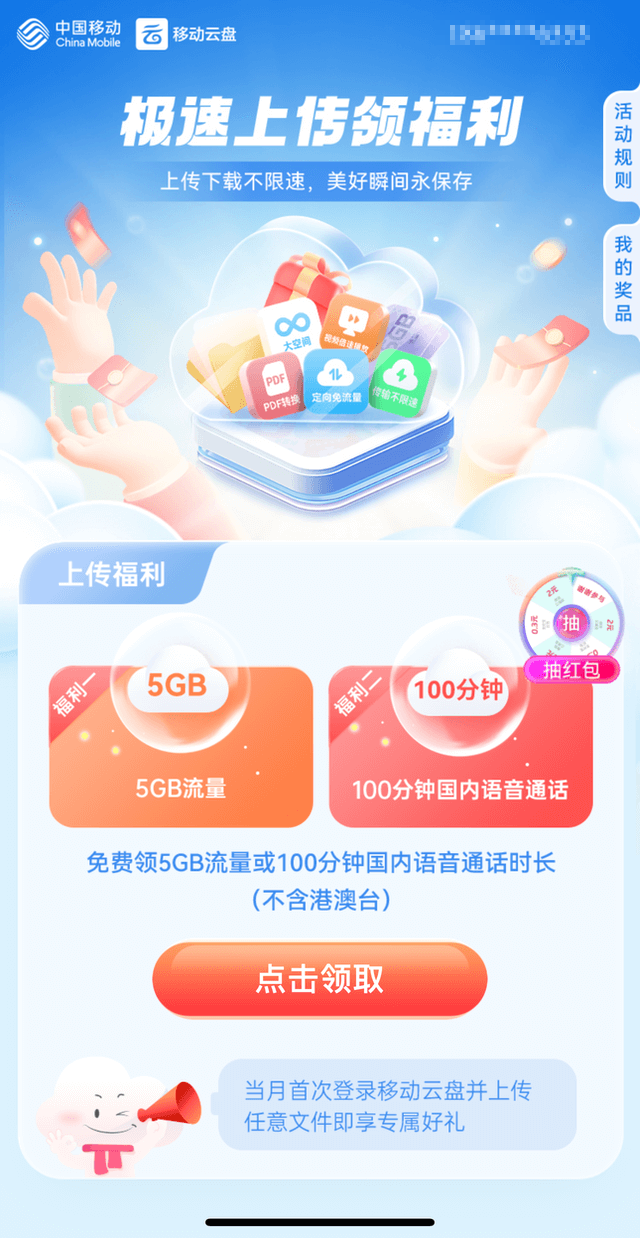This screenshot has height=1238, width=640.
Task: Select the 100分钟国内语音通话 benefit card
Action: tap(461, 747)
